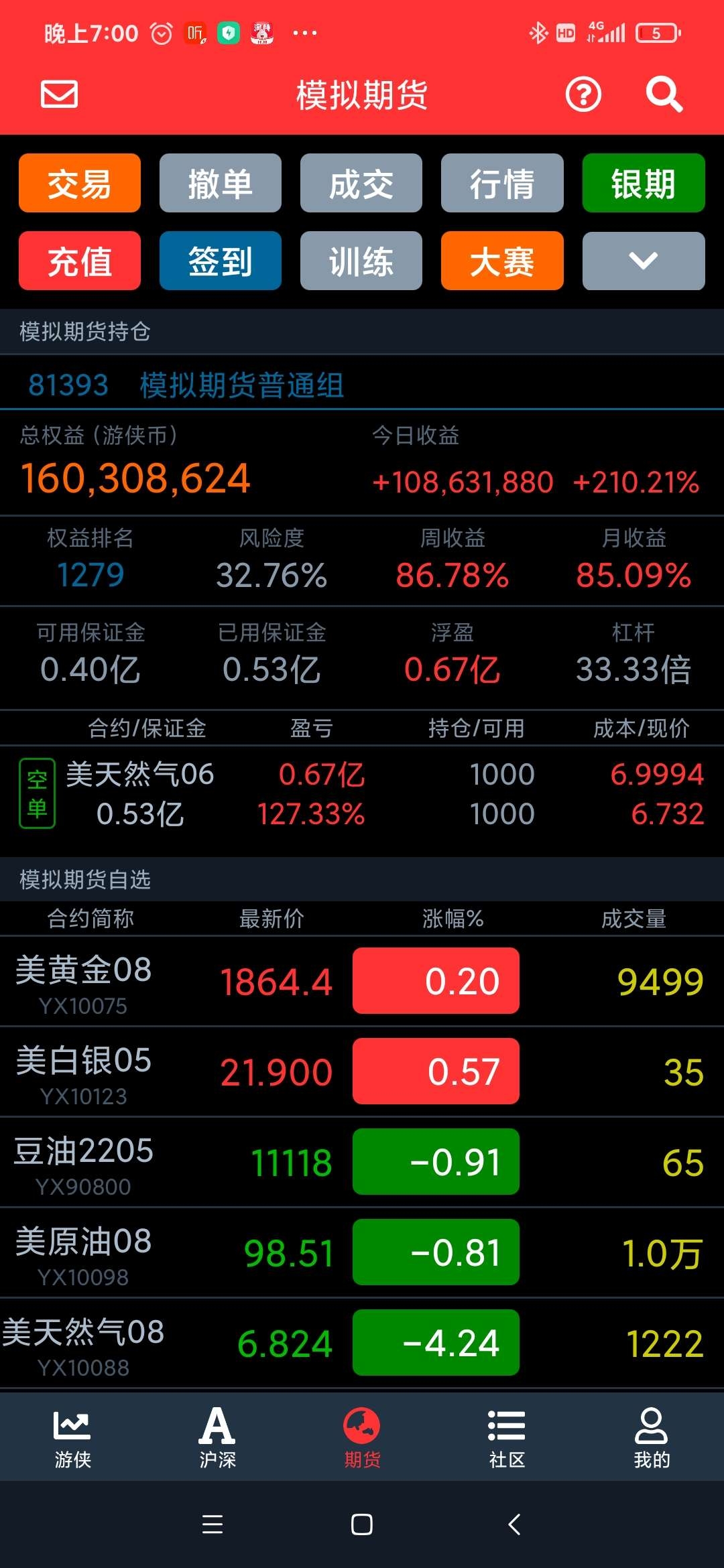Viewport: 724px width, 1568px height.
Task: Open the 成交 button
Action: 361,183
